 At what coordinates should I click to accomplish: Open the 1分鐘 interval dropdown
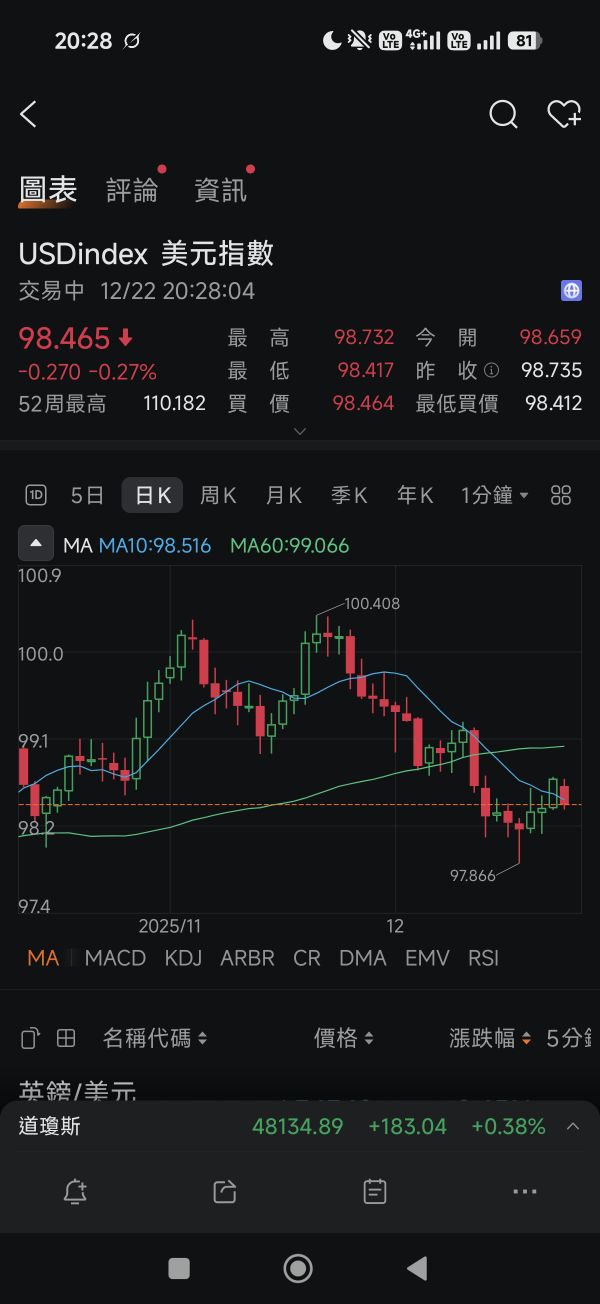(494, 495)
